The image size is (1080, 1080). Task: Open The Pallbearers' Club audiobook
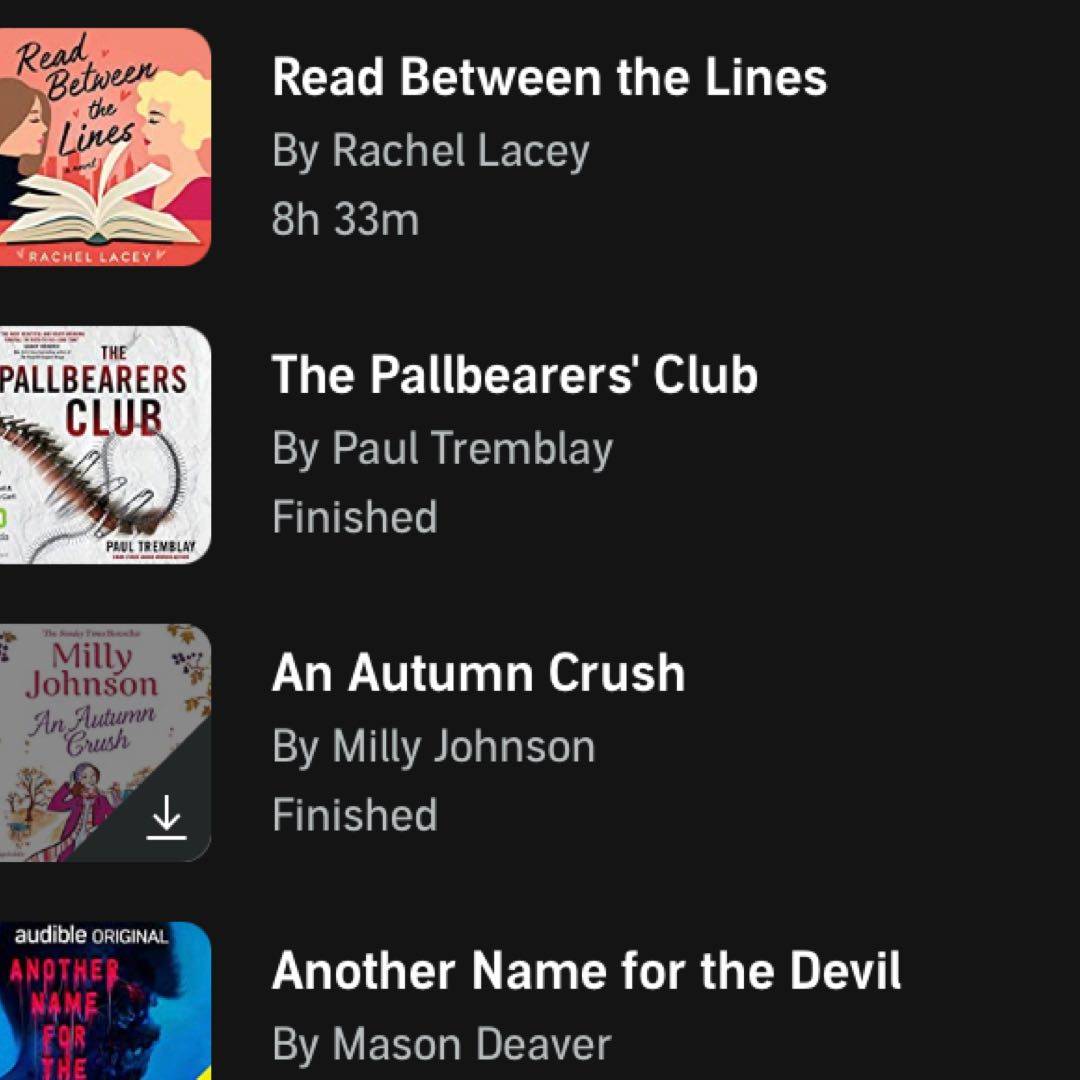coord(514,376)
